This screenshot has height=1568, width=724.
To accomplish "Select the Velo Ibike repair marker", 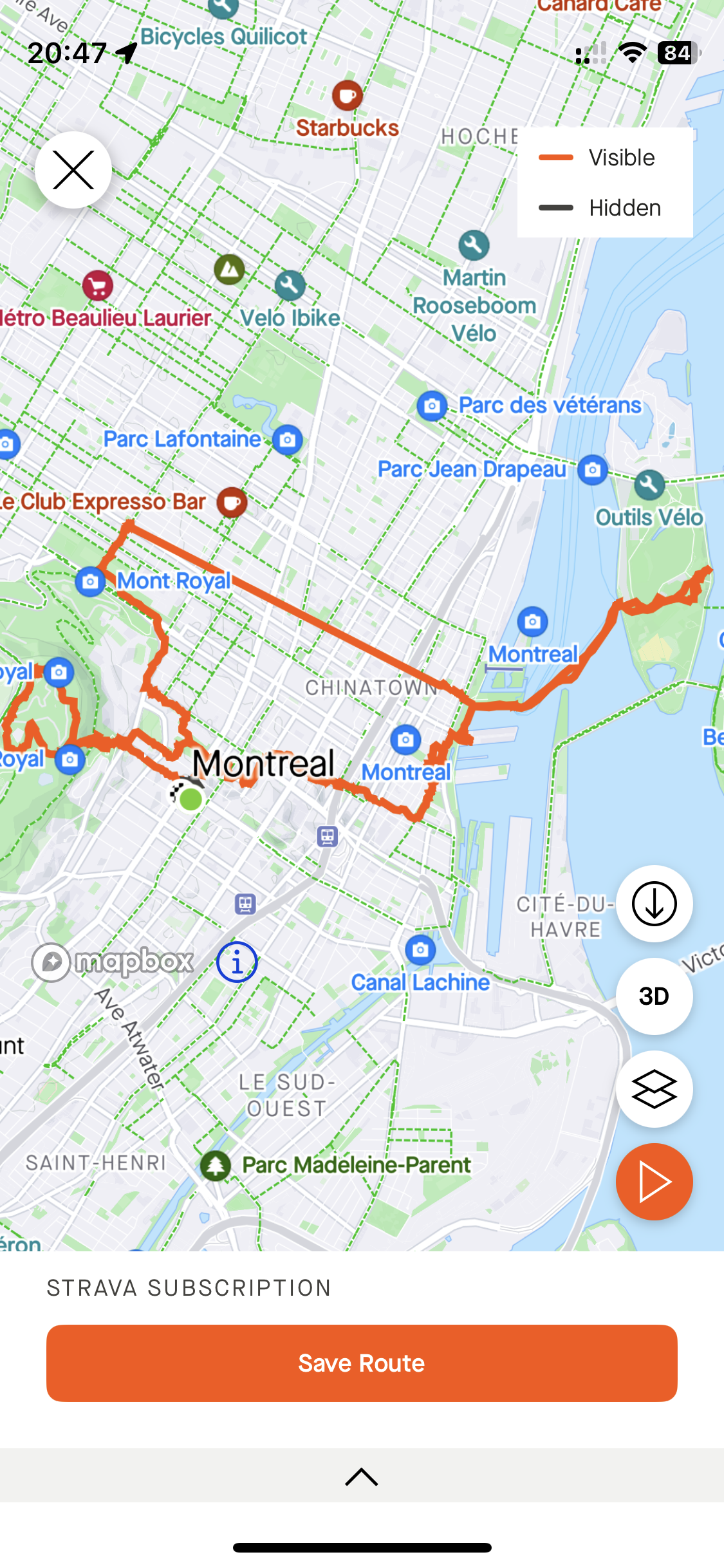I will [x=290, y=285].
